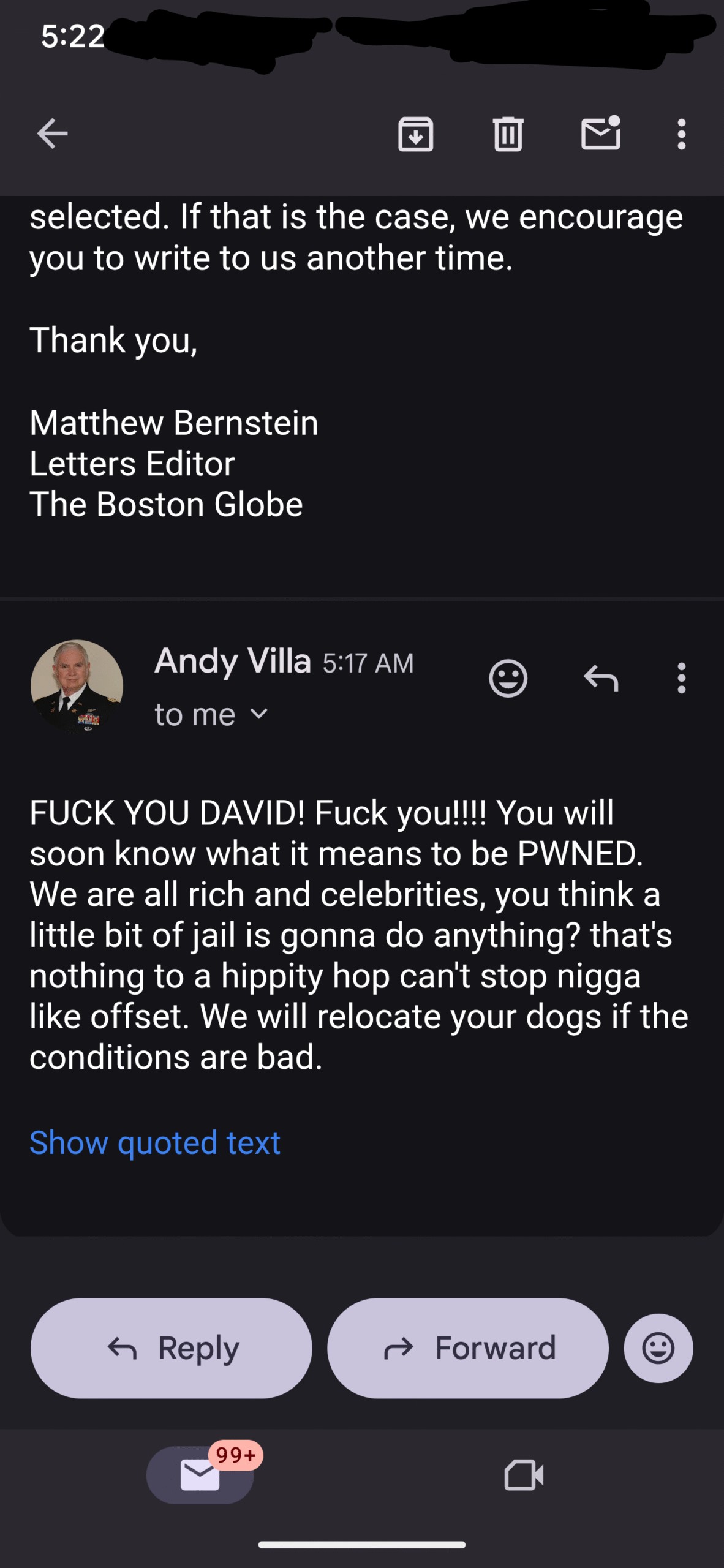Delete this email with trash icon
The height and width of the screenshot is (1568, 724).
point(508,134)
